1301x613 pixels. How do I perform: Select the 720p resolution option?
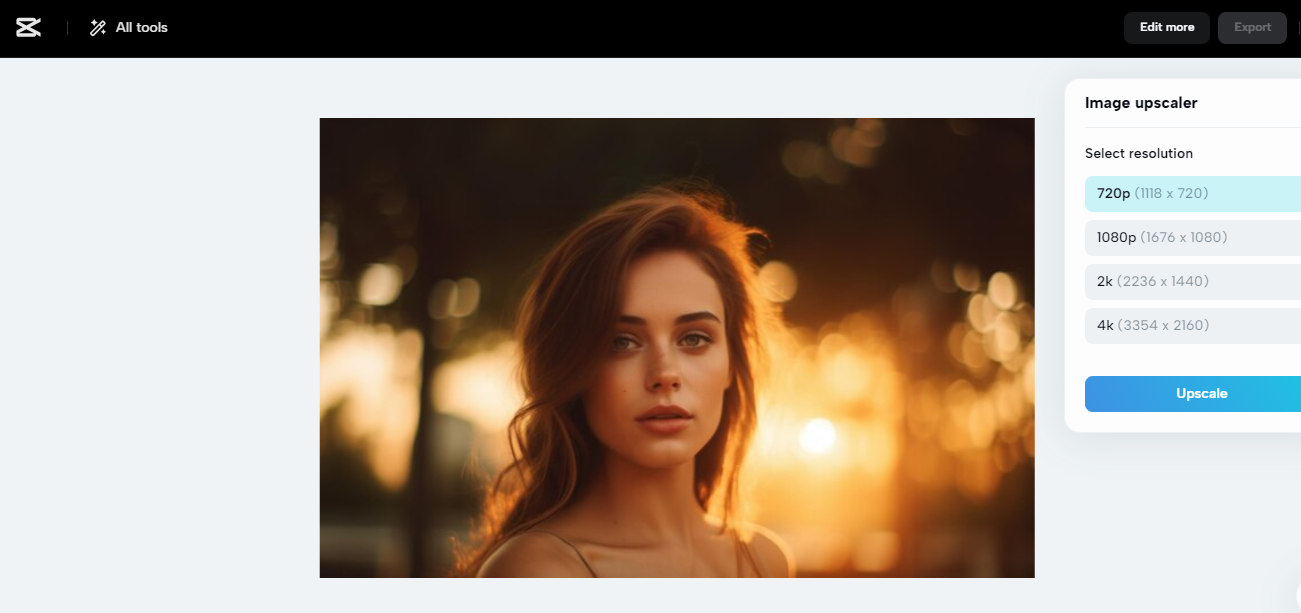1192,194
